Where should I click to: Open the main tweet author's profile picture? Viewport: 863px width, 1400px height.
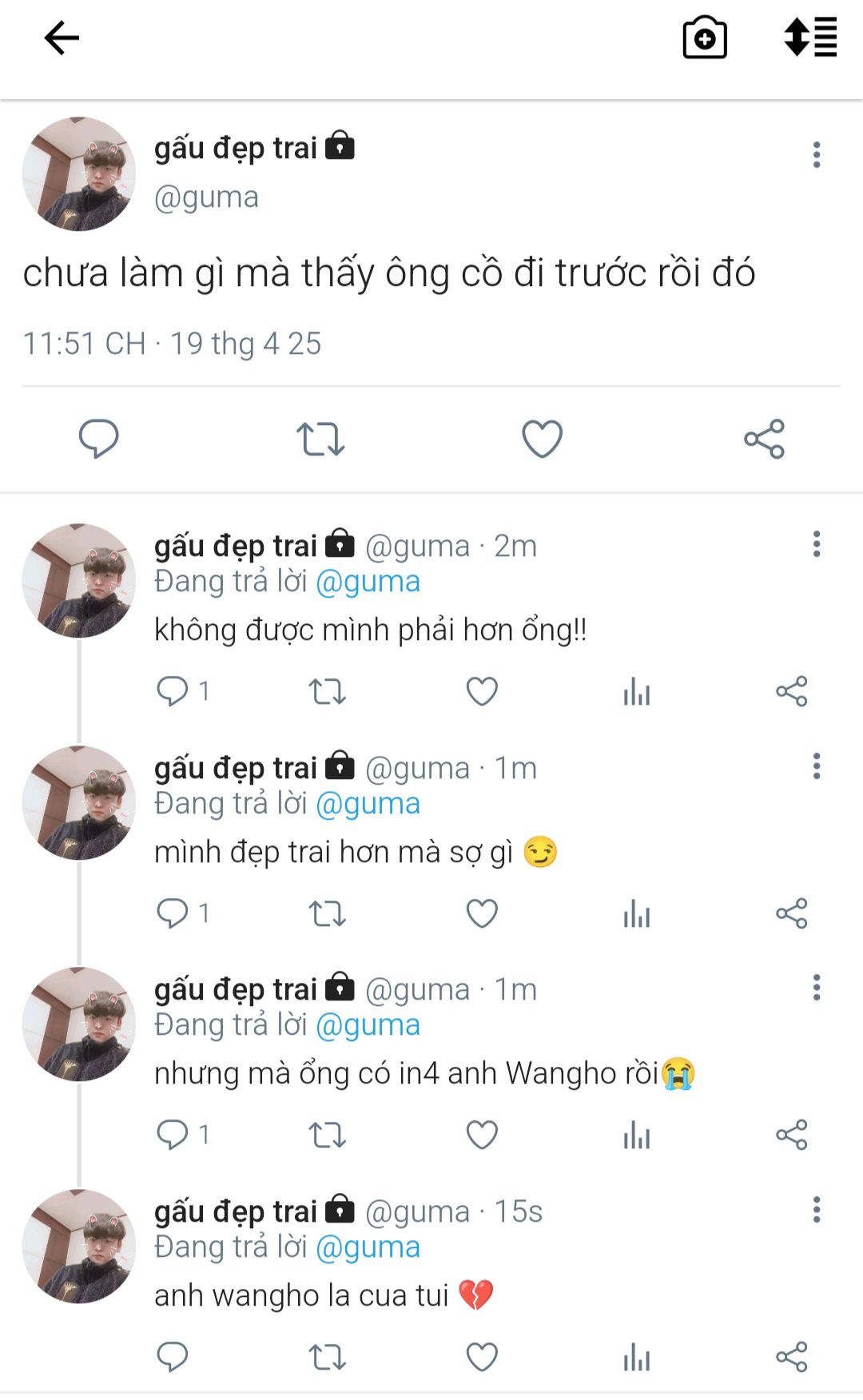tap(78, 174)
